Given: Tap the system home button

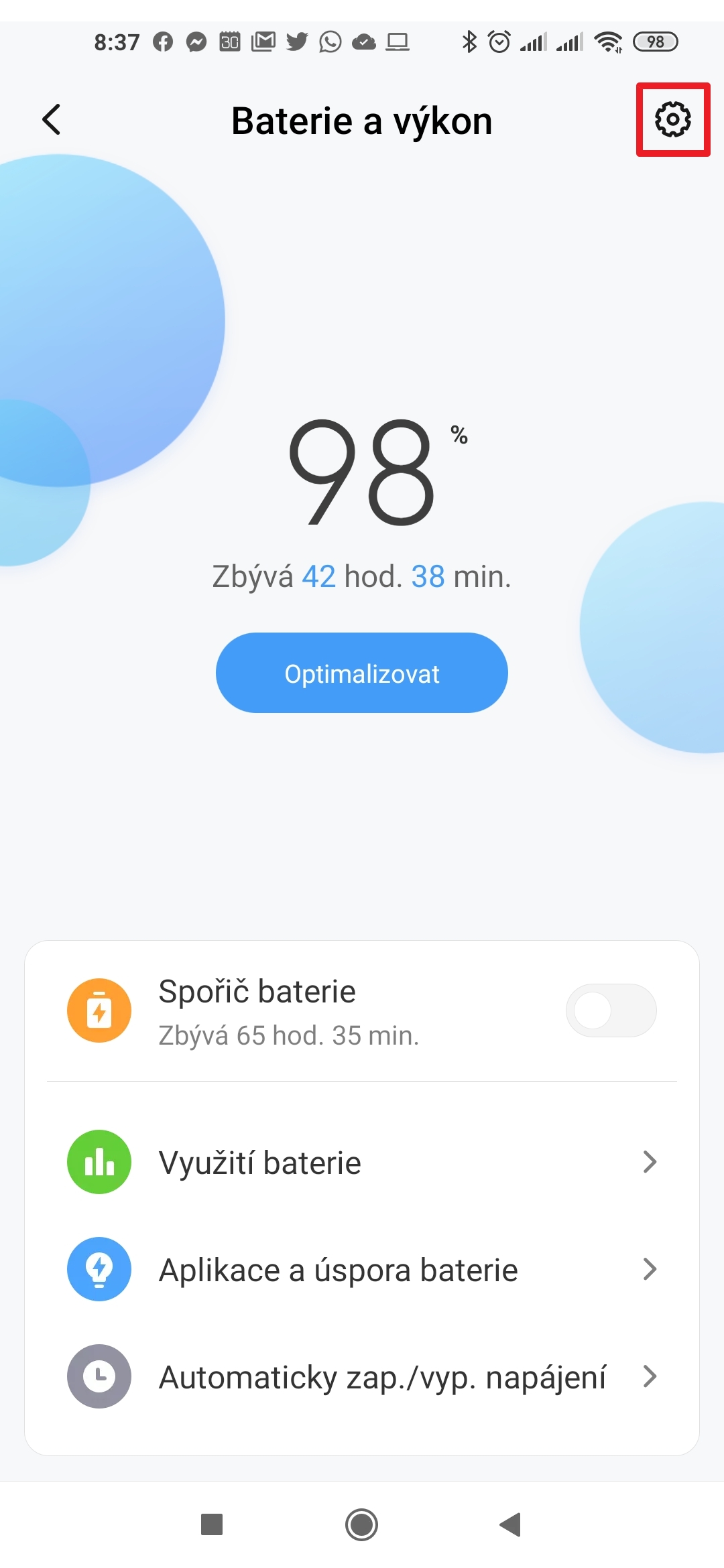Looking at the screenshot, I should point(361,1524).
